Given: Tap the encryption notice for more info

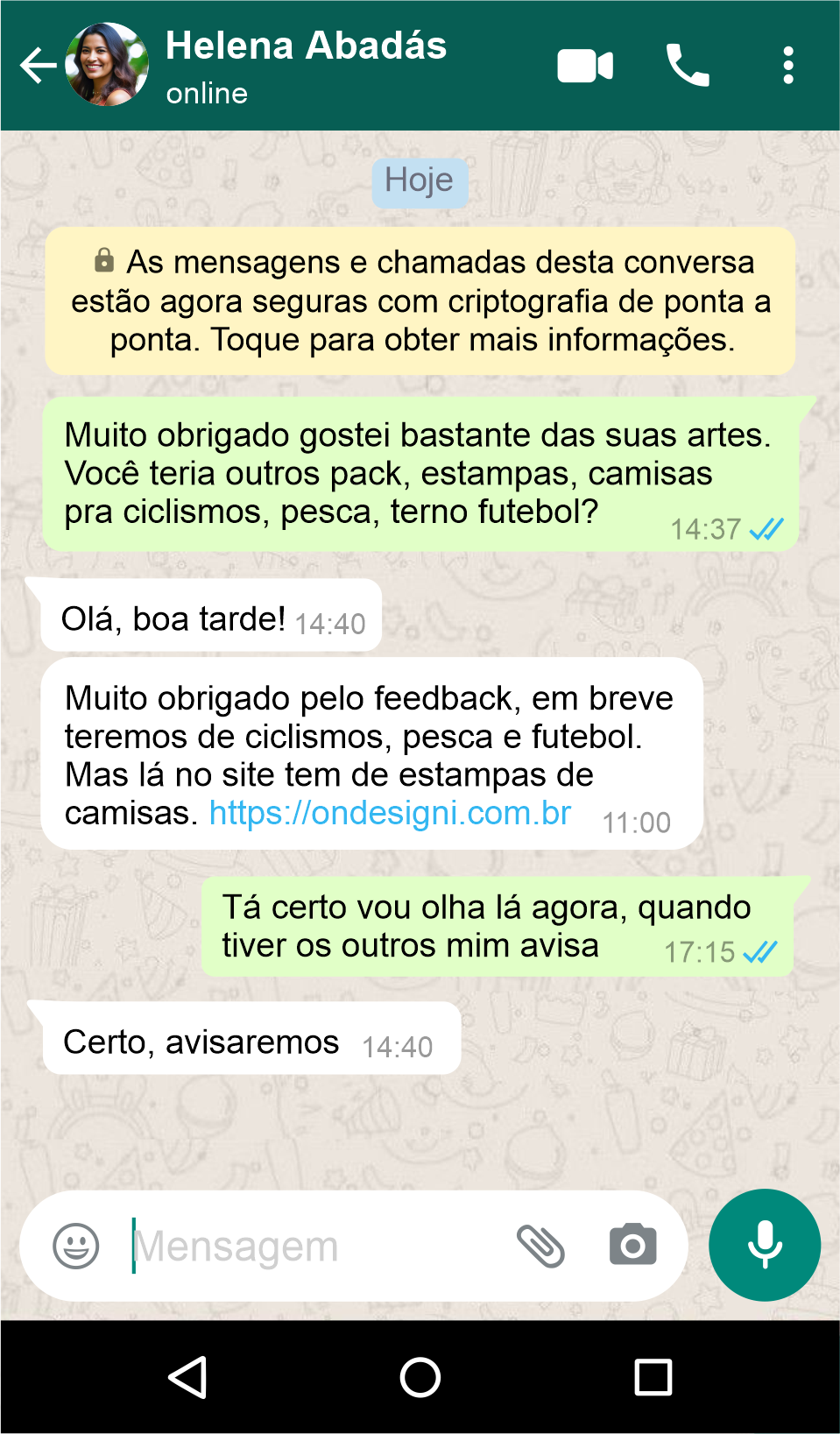Looking at the screenshot, I should coord(420,301).
